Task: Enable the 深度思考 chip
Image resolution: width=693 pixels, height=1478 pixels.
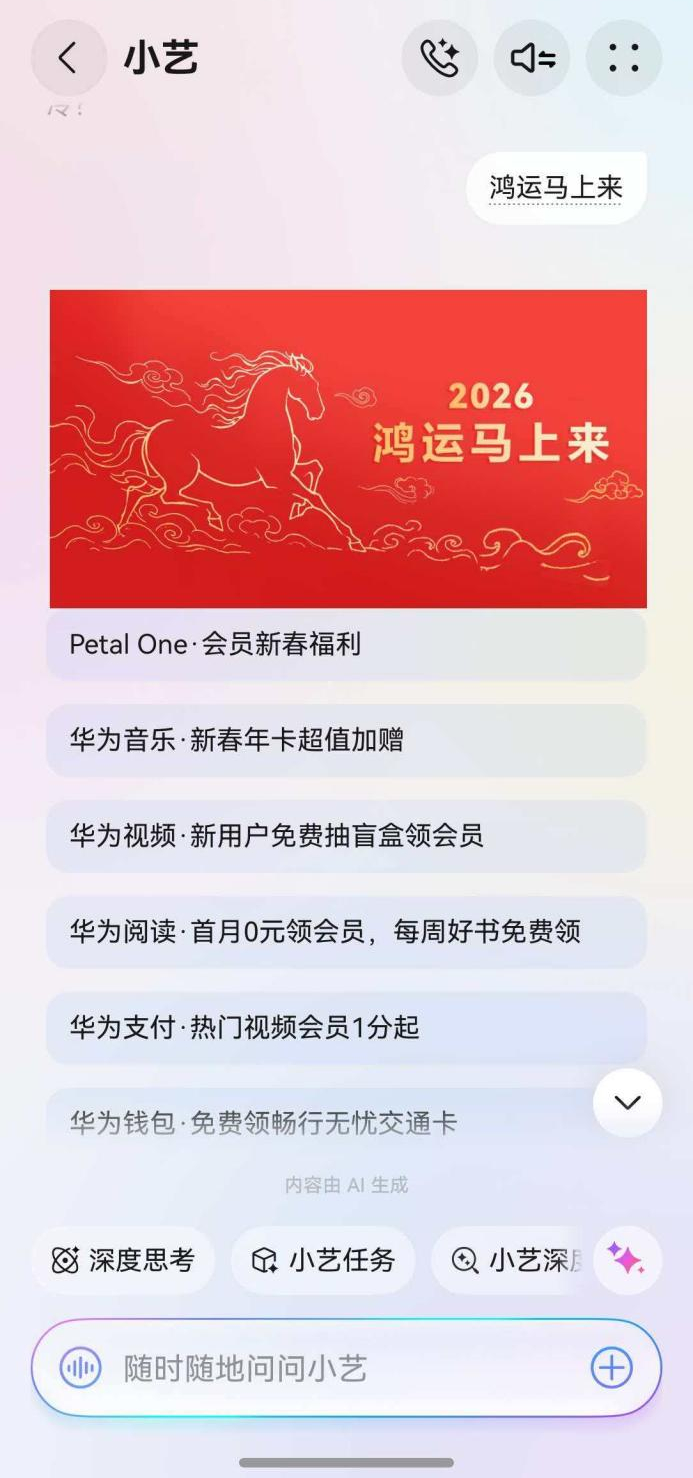Action: (x=123, y=1261)
